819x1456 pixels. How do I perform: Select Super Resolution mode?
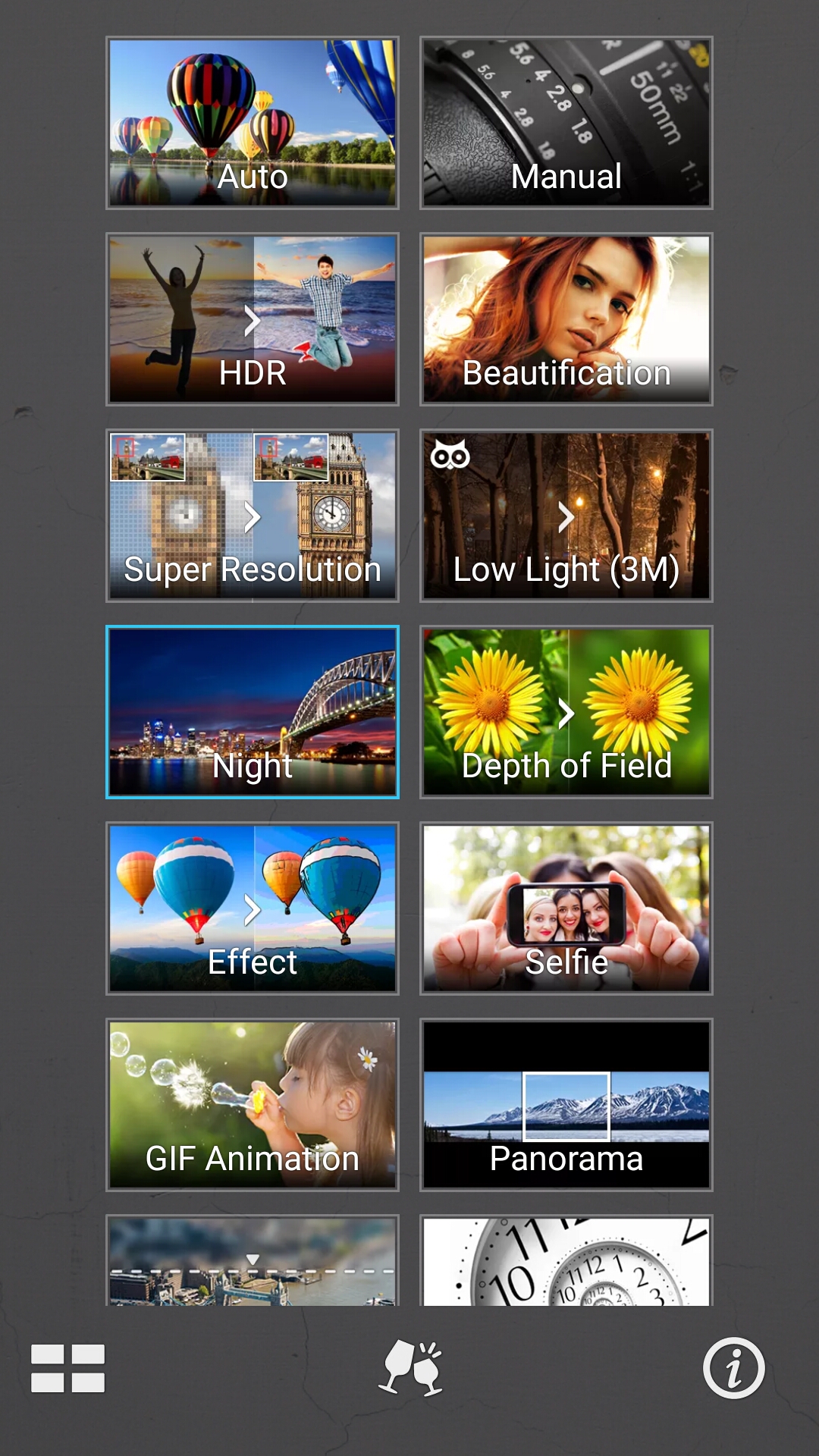(x=253, y=516)
